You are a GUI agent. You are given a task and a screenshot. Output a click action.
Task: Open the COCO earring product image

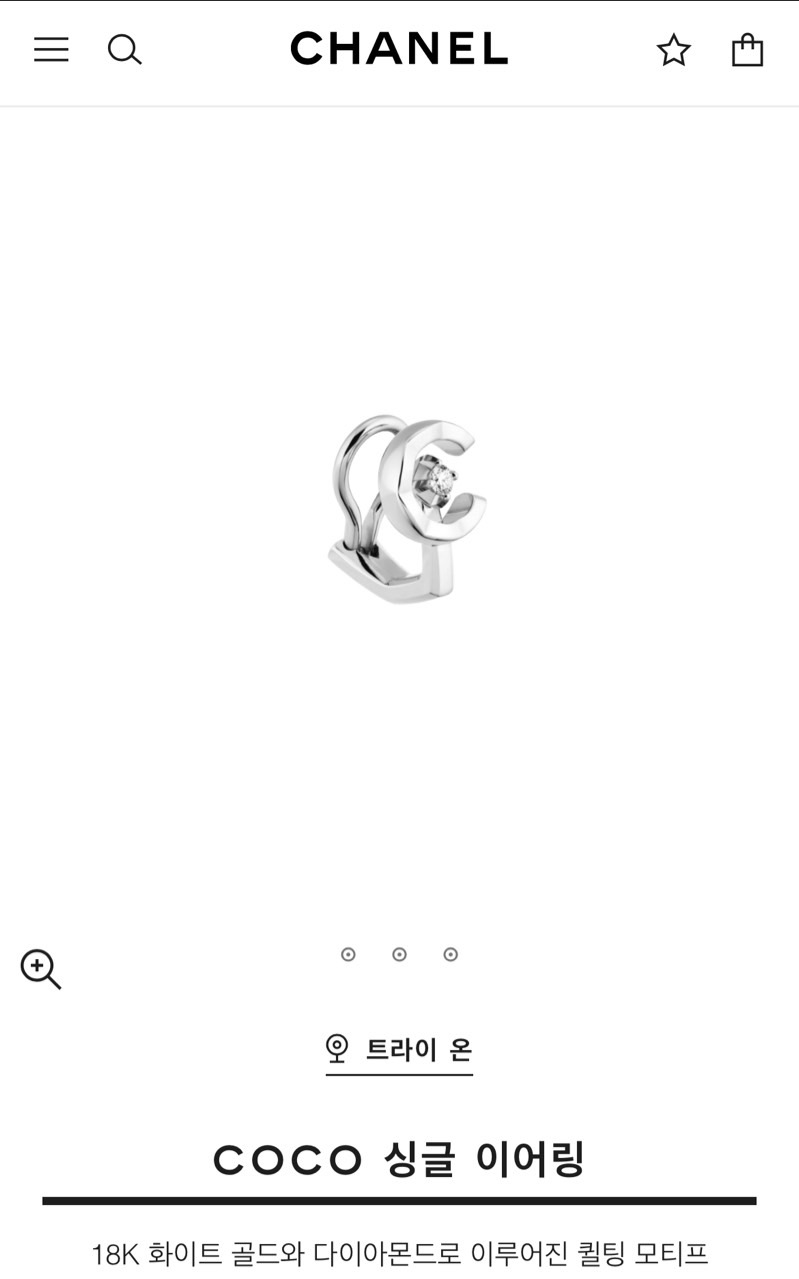(405, 510)
